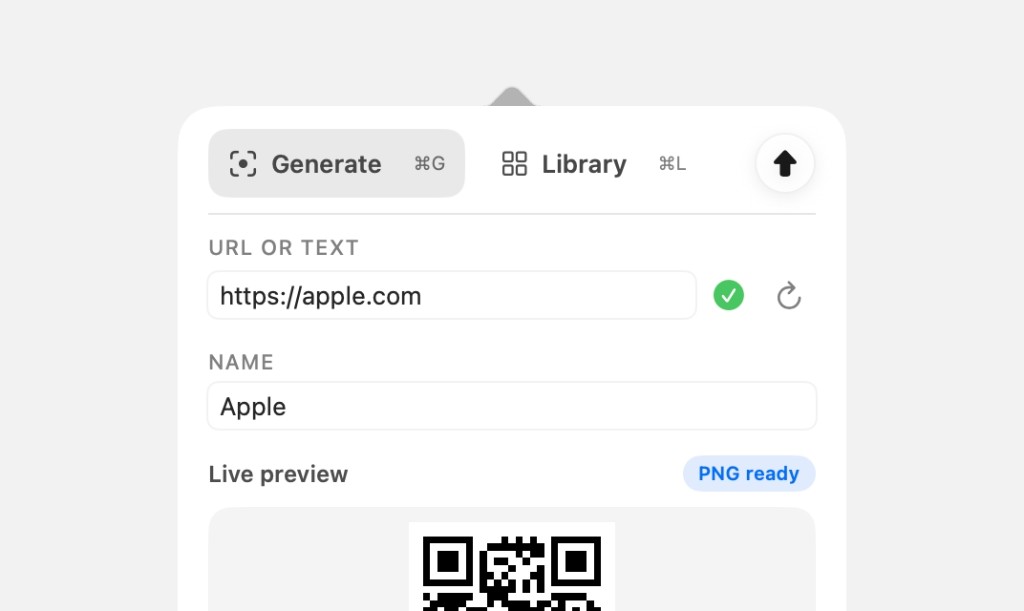Image resolution: width=1024 pixels, height=611 pixels.
Task: Tap the up-arrow button in the top corner
Action: point(784,163)
